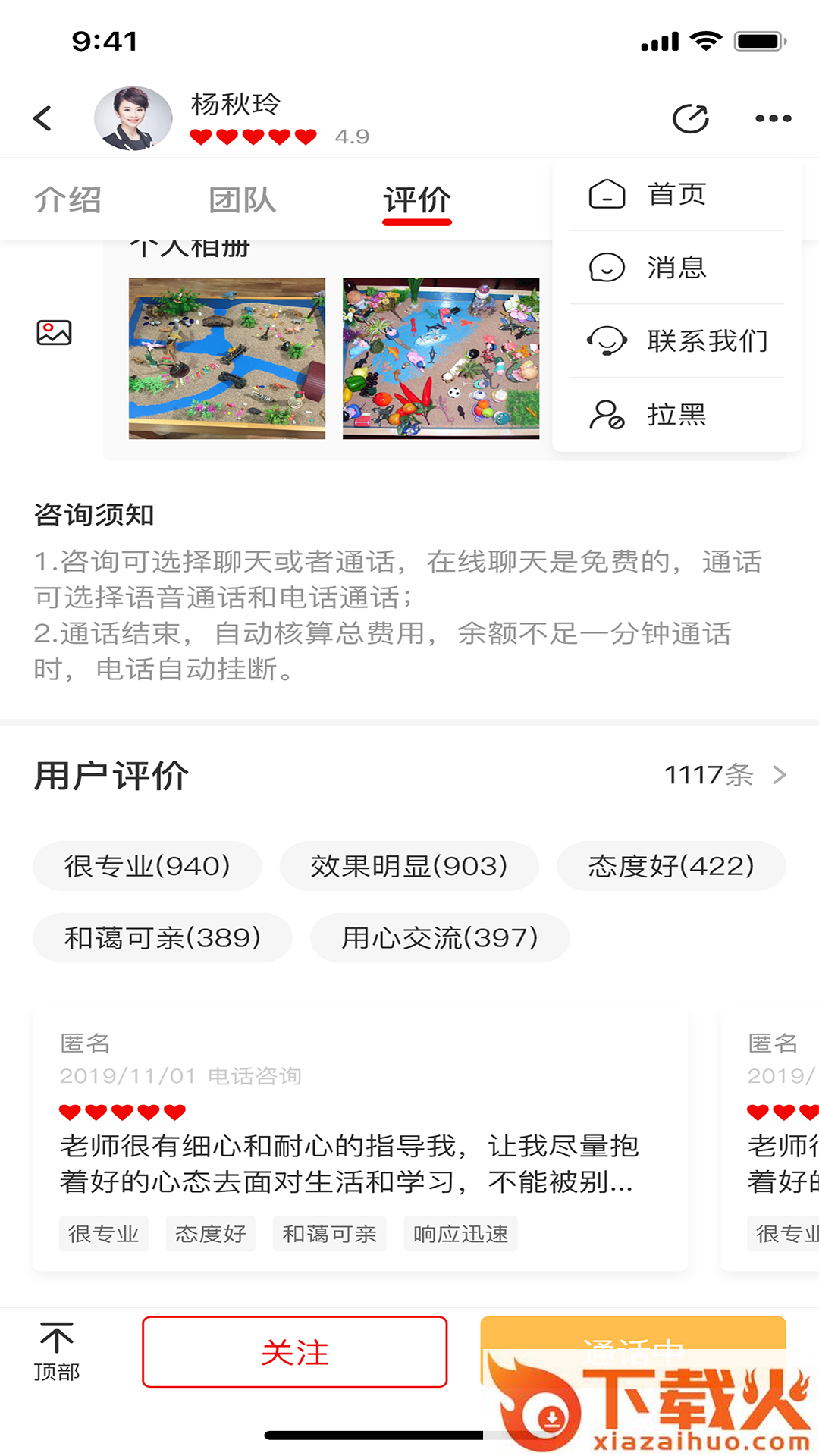Tap the three-dot more options icon
The width and height of the screenshot is (819, 1456).
pos(773,118)
